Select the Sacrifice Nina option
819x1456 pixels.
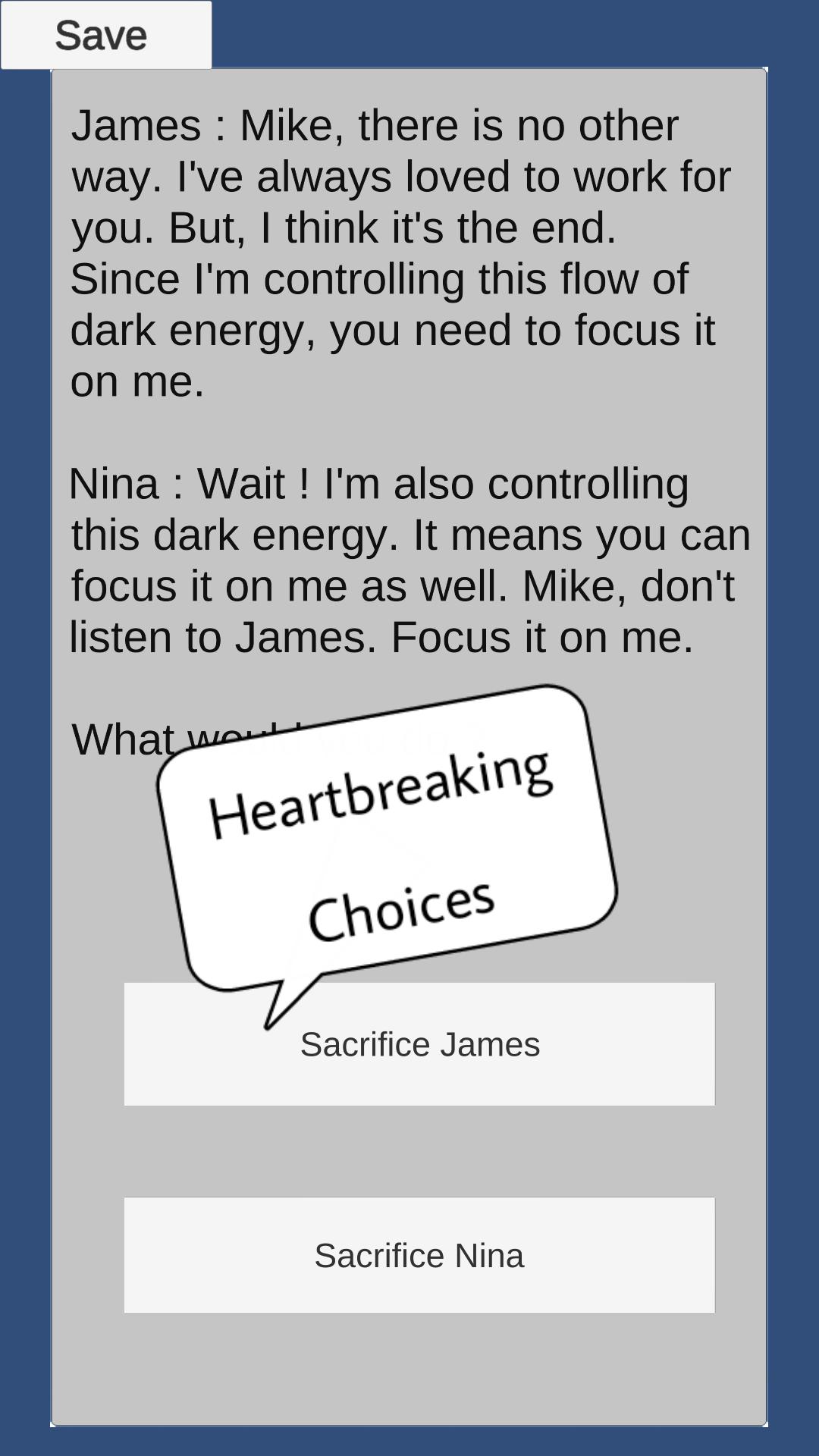(x=419, y=1256)
